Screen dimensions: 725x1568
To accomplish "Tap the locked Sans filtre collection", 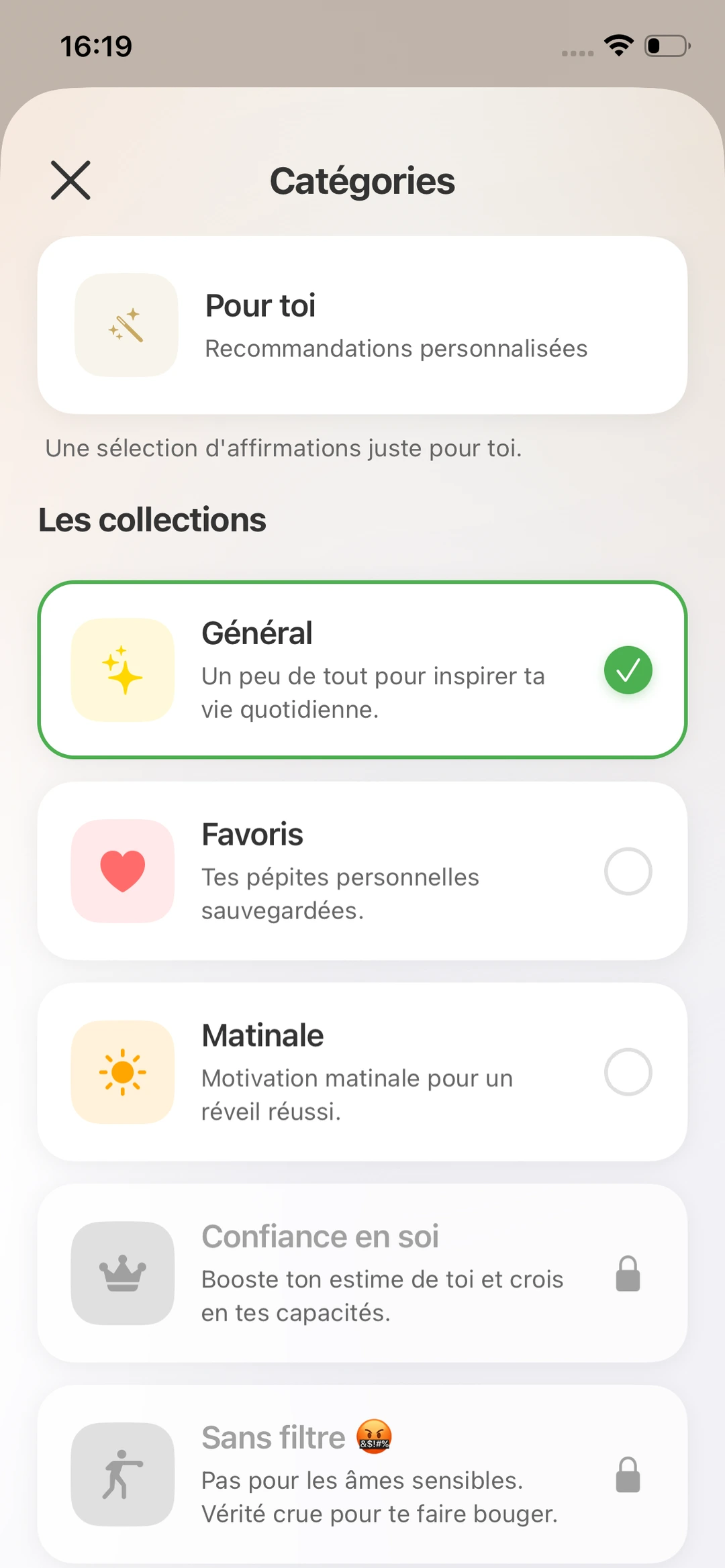I will pos(362,1474).
